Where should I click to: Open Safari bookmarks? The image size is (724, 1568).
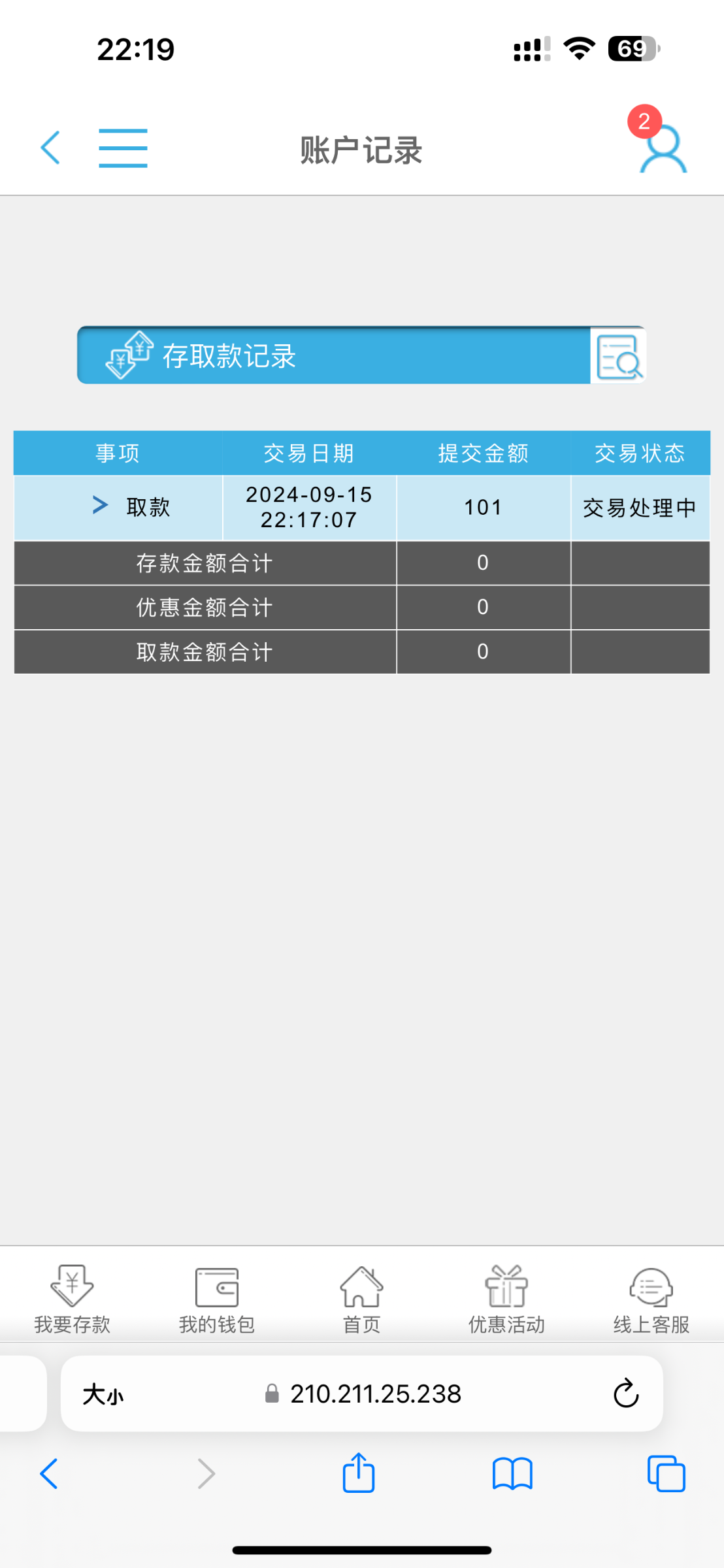(512, 1475)
